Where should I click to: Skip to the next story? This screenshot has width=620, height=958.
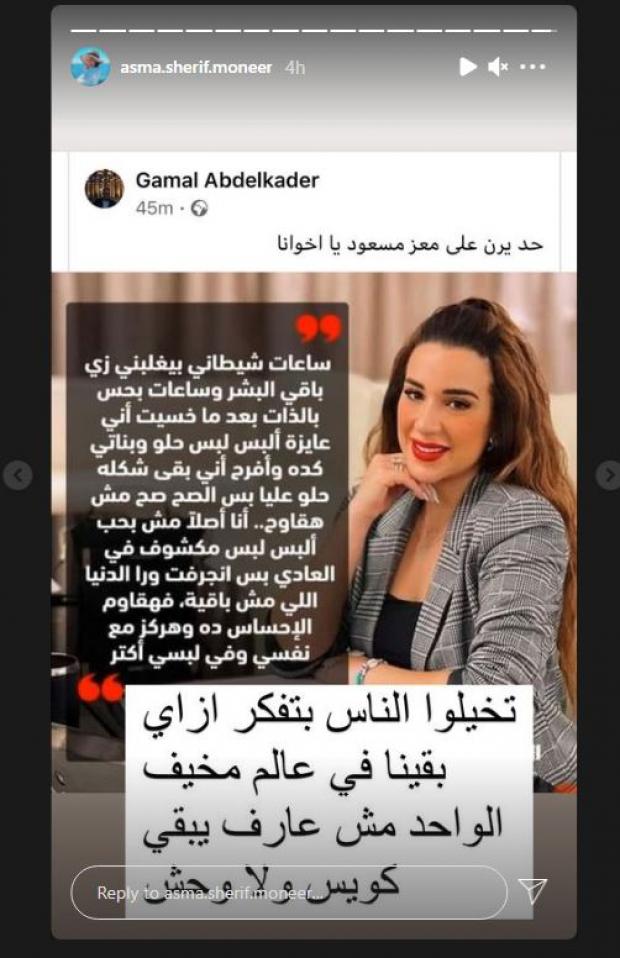click(607, 475)
